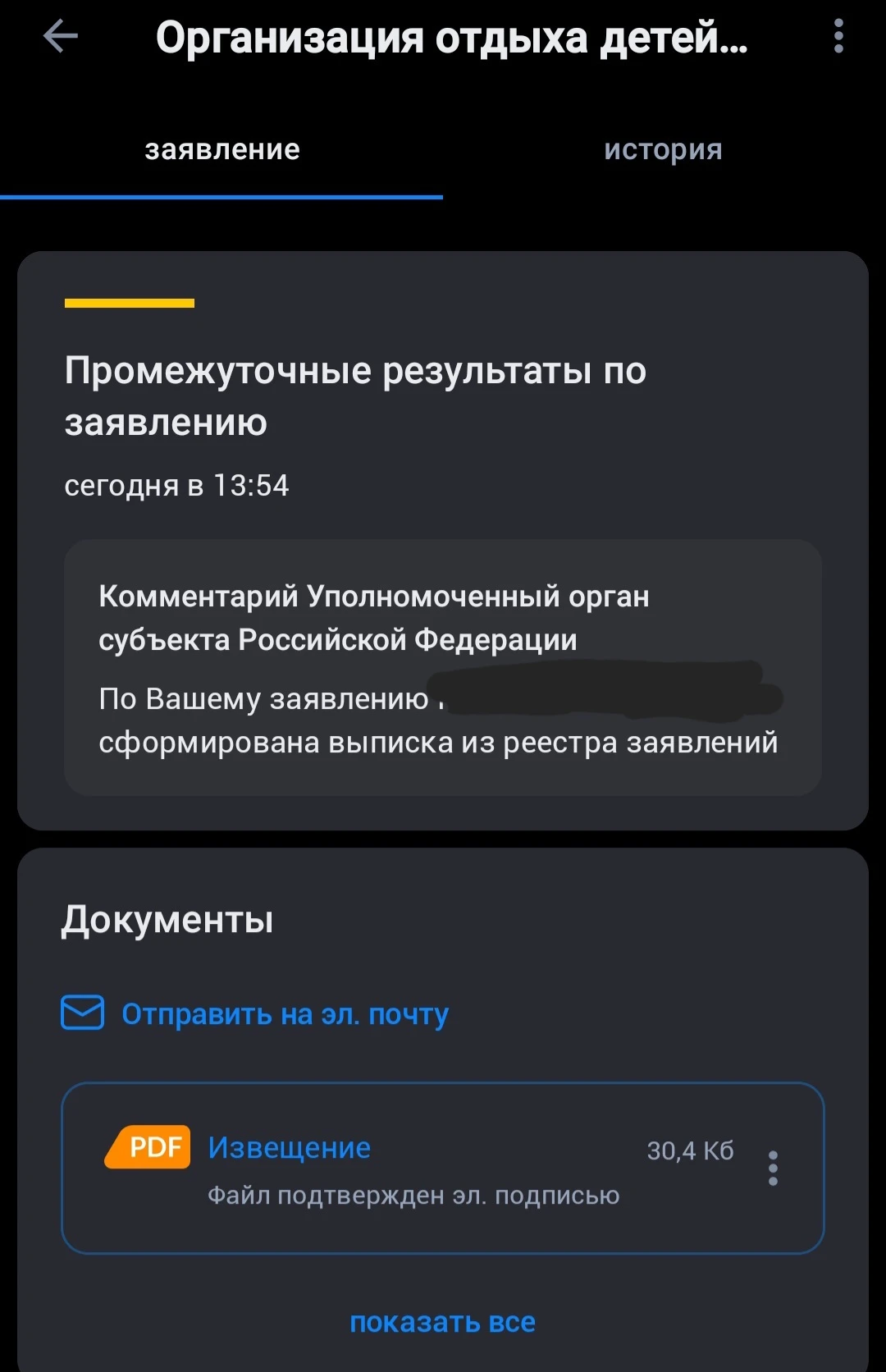Tap Отправить на эл. почту link
886x1372 pixels.
[x=284, y=1014]
